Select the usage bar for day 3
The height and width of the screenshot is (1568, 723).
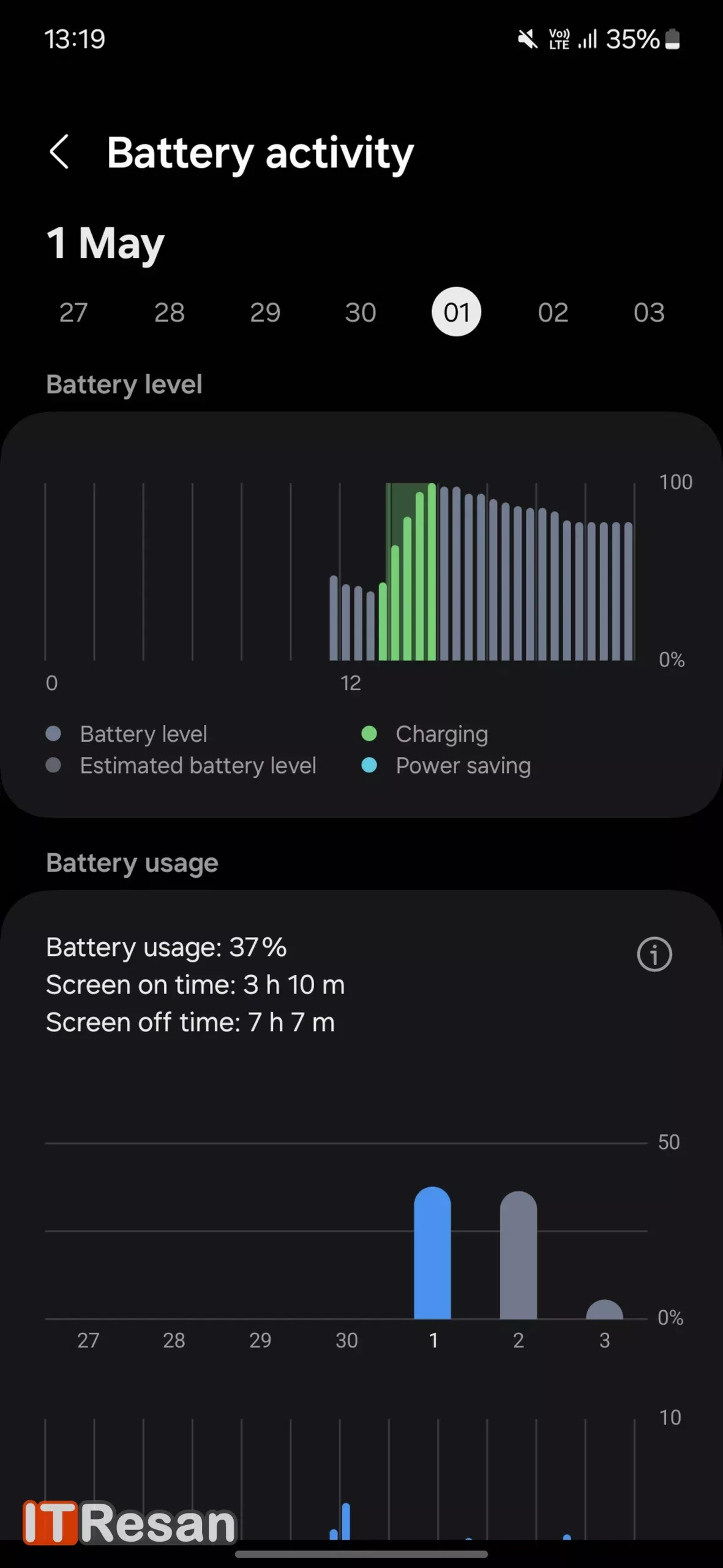tap(604, 1310)
